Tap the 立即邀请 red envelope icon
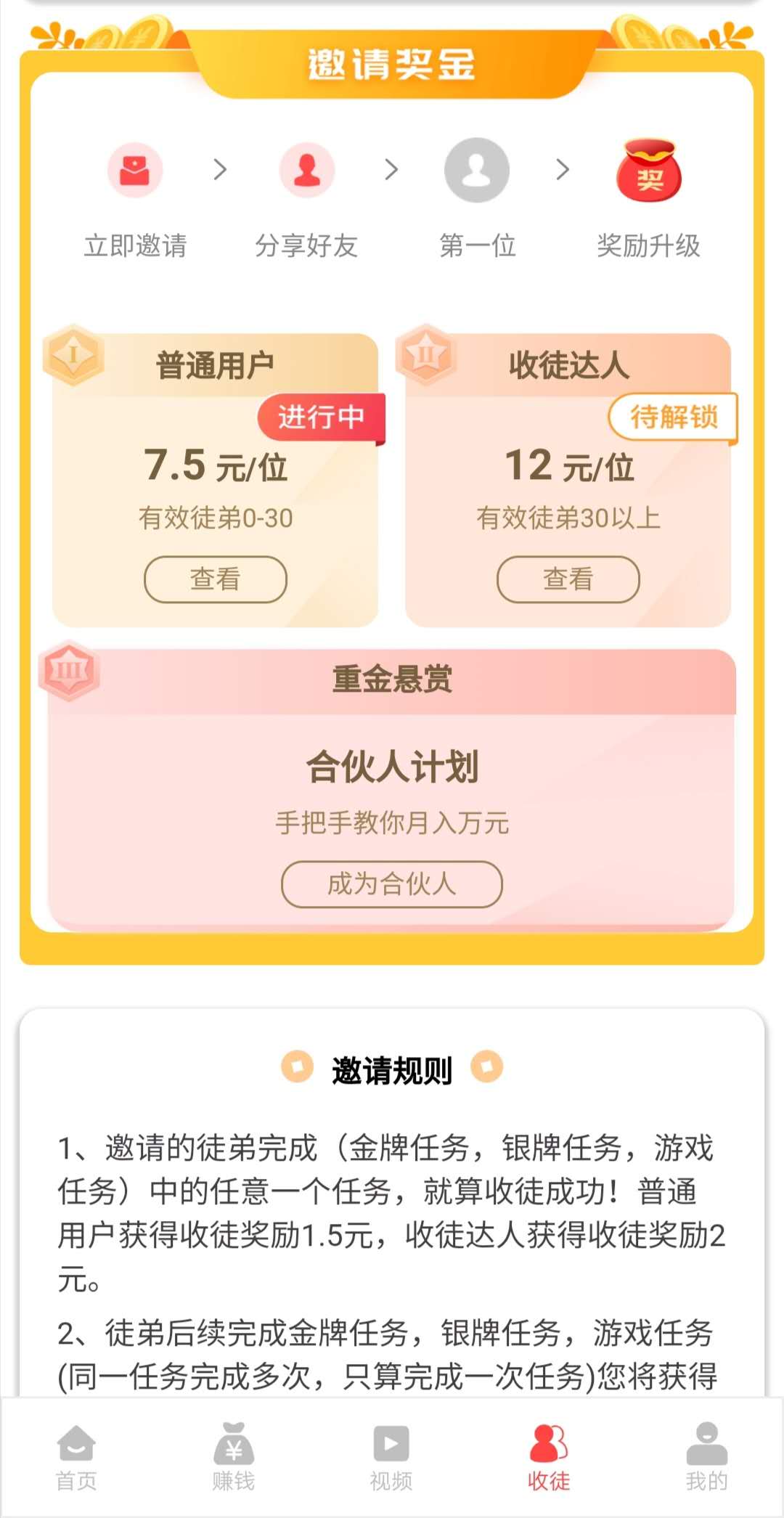This screenshot has height=1518, width=784. [x=135, y=171]
